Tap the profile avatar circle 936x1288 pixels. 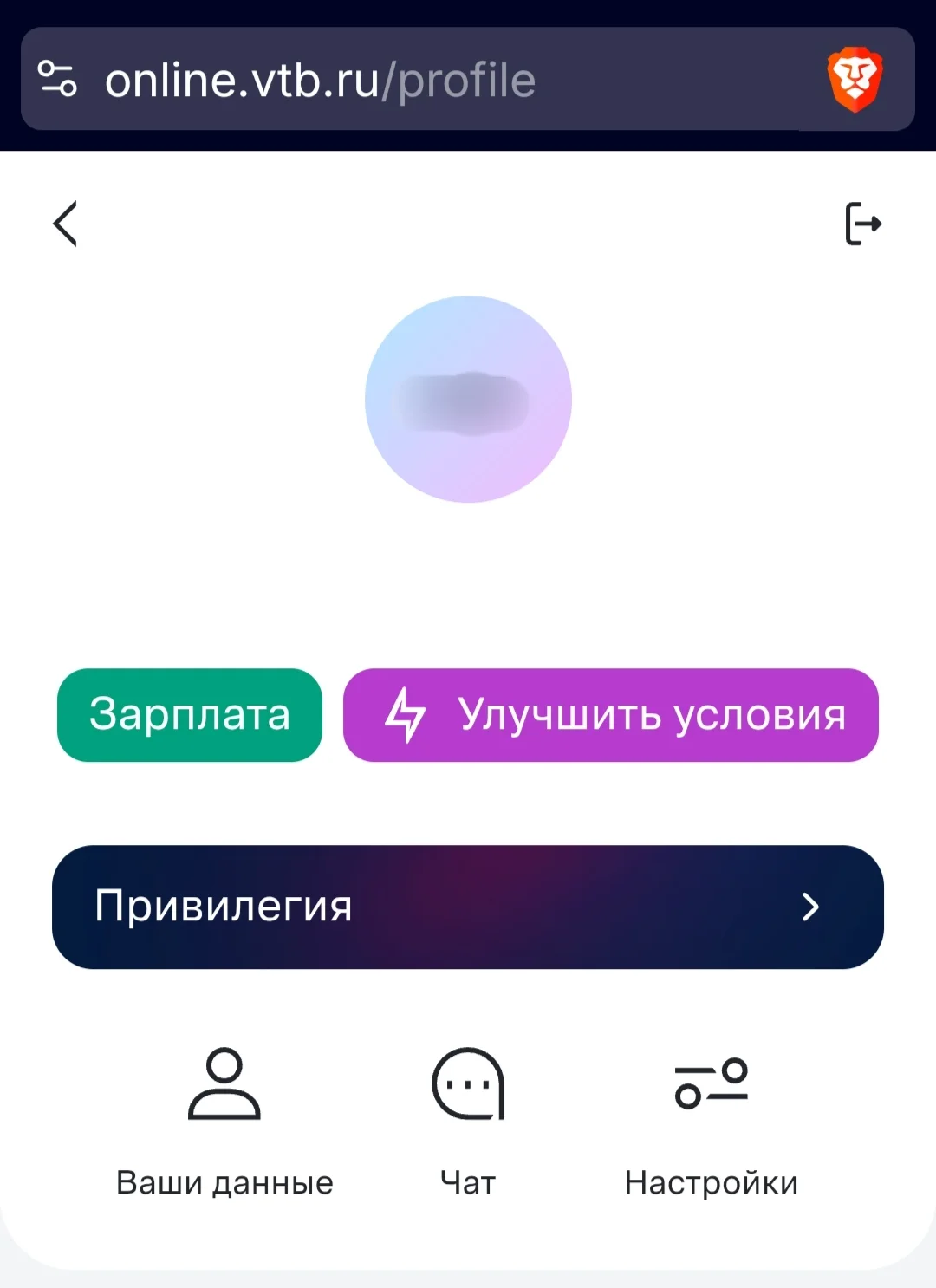point(468,400)
